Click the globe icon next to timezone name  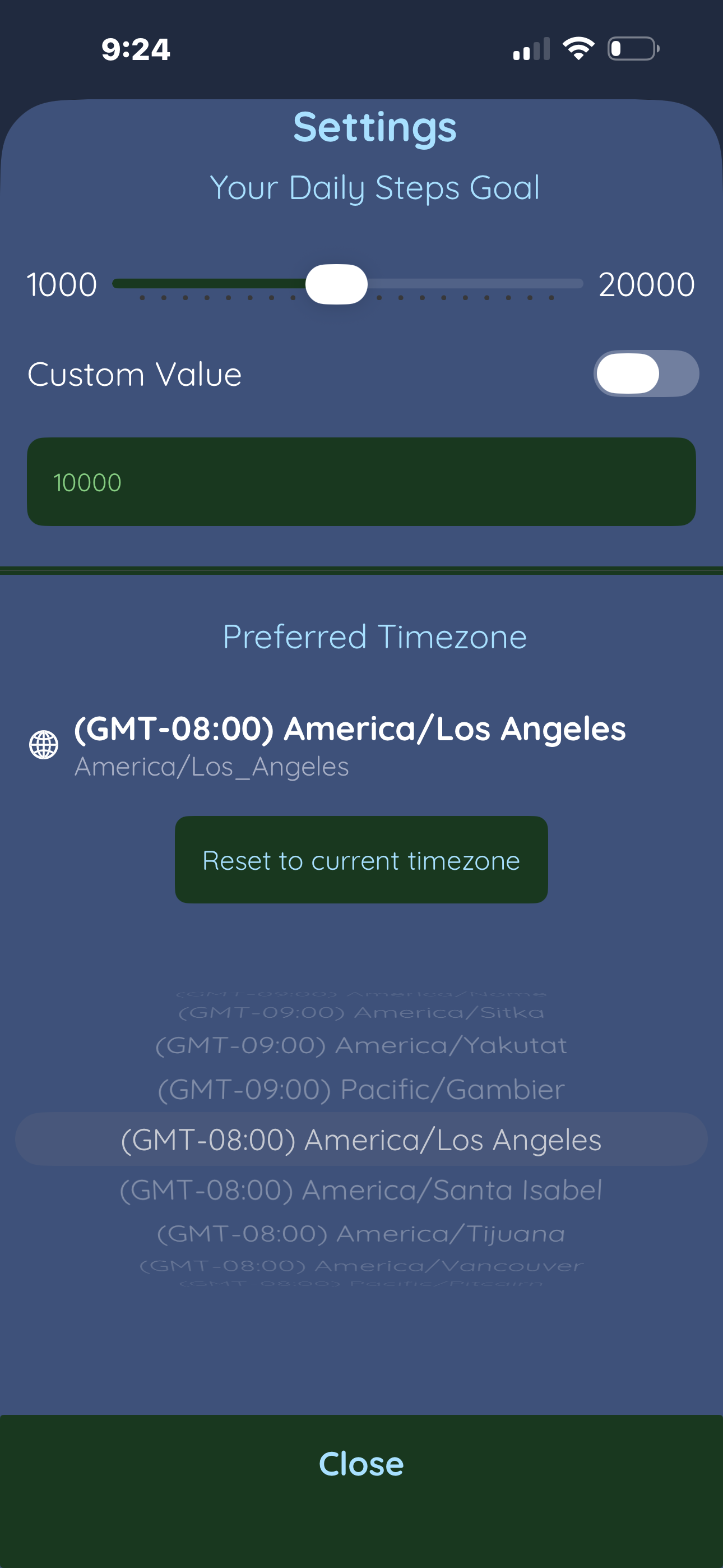click(x=44, y=744)
